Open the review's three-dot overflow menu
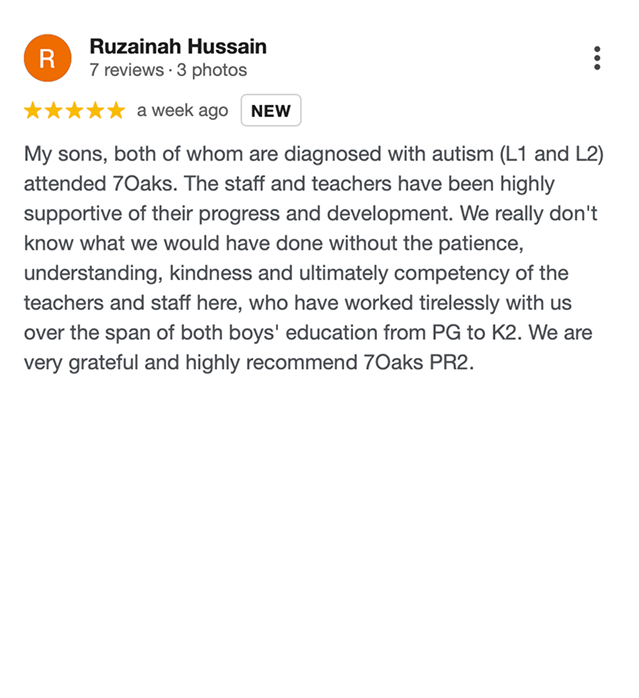Screen dimensions: 639x698 (x=597, y=58)
